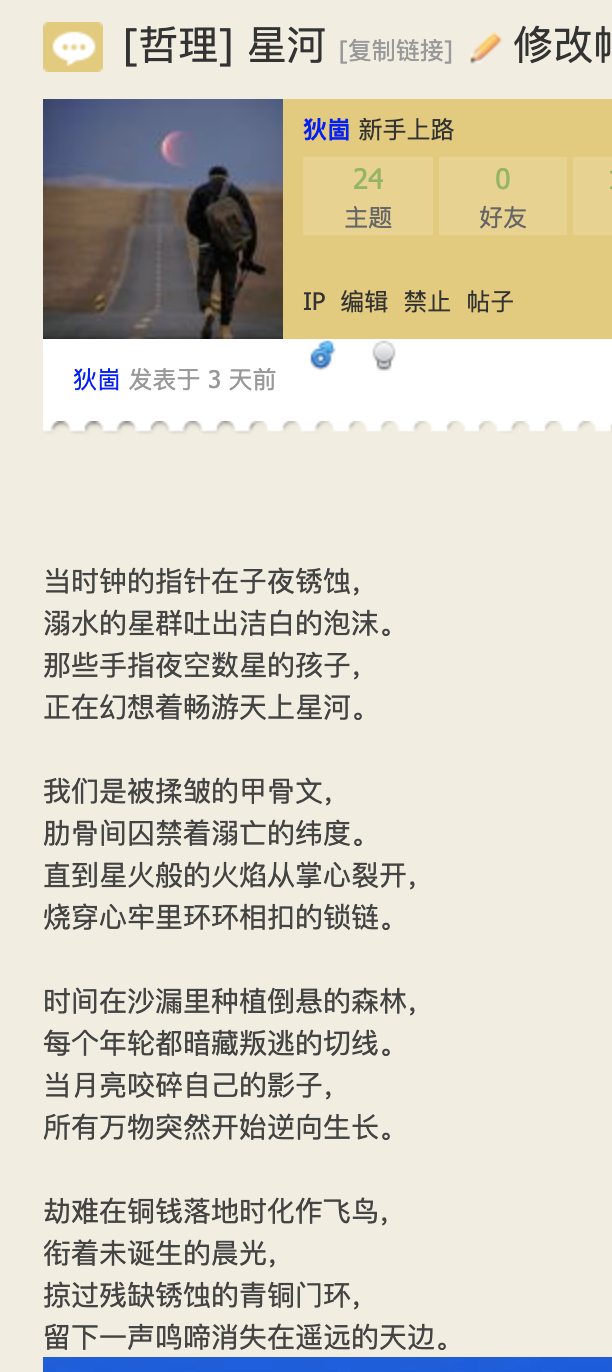Open username 狄崮 beside 新手上路
The height and width of the screenshot is (1372, 612).
pyautogui.click(x=326, y=129)
